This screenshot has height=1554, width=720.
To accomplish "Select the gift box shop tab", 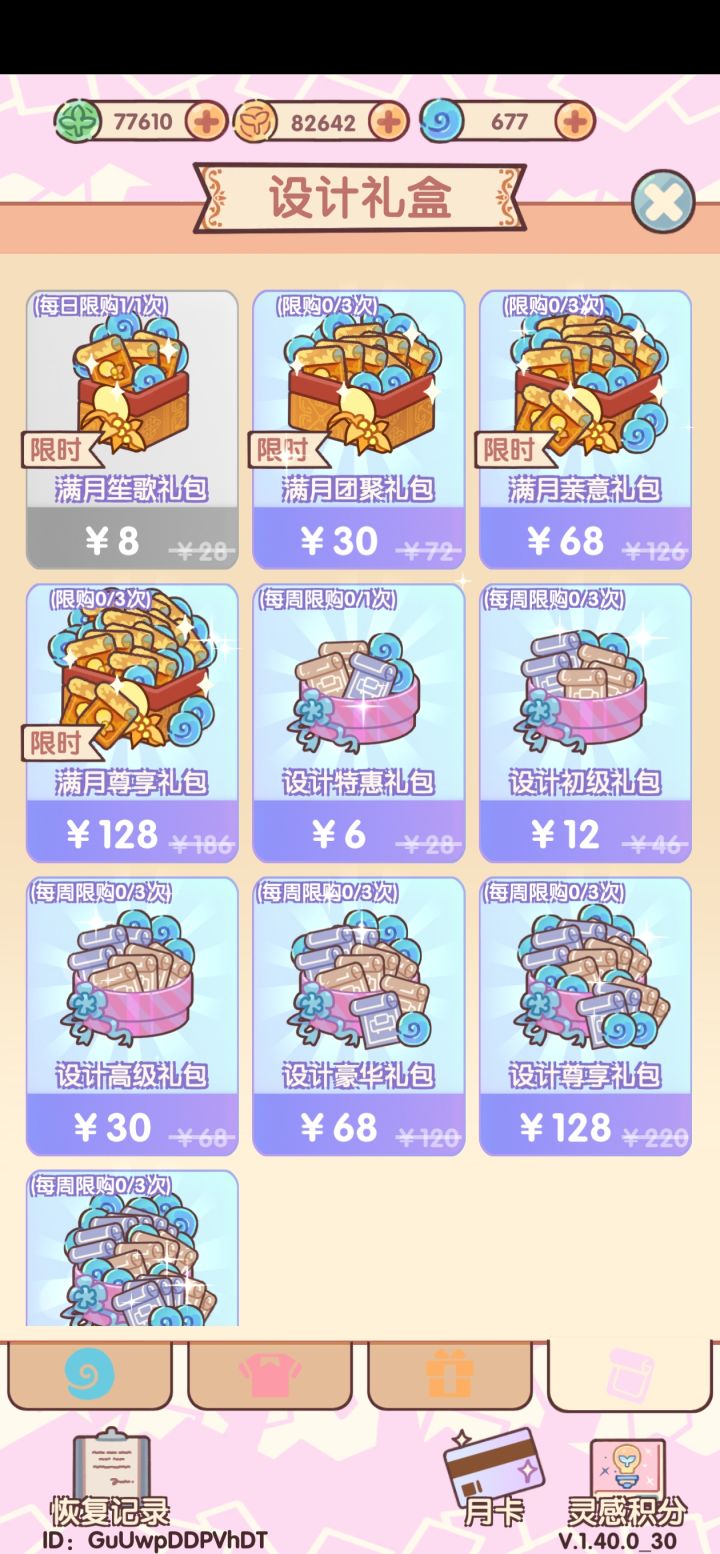I will pos(450,1378).
